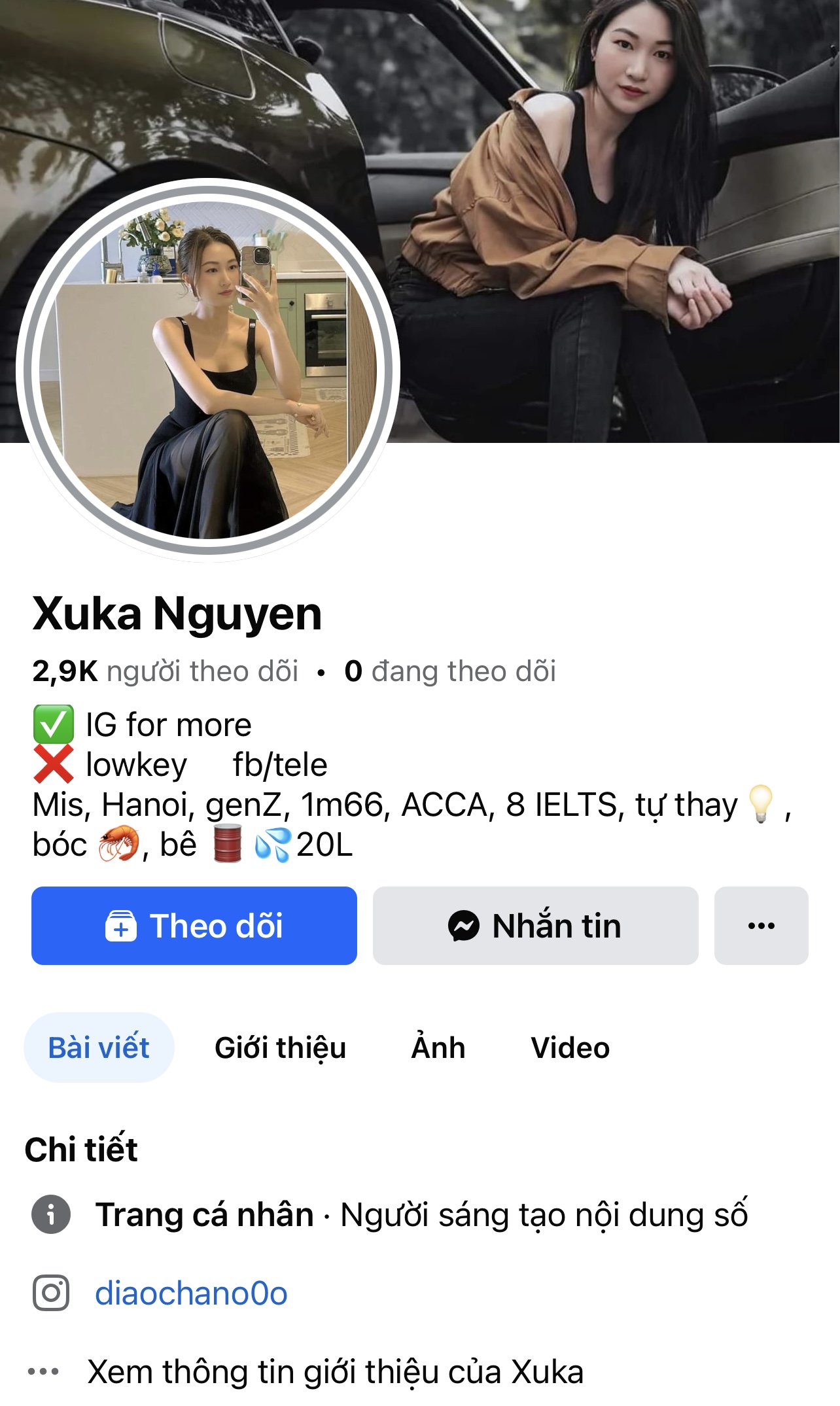The width and height of the screenshot is (840, 1406).
Task: Select the Video tab
Action: pos(570,1047)
